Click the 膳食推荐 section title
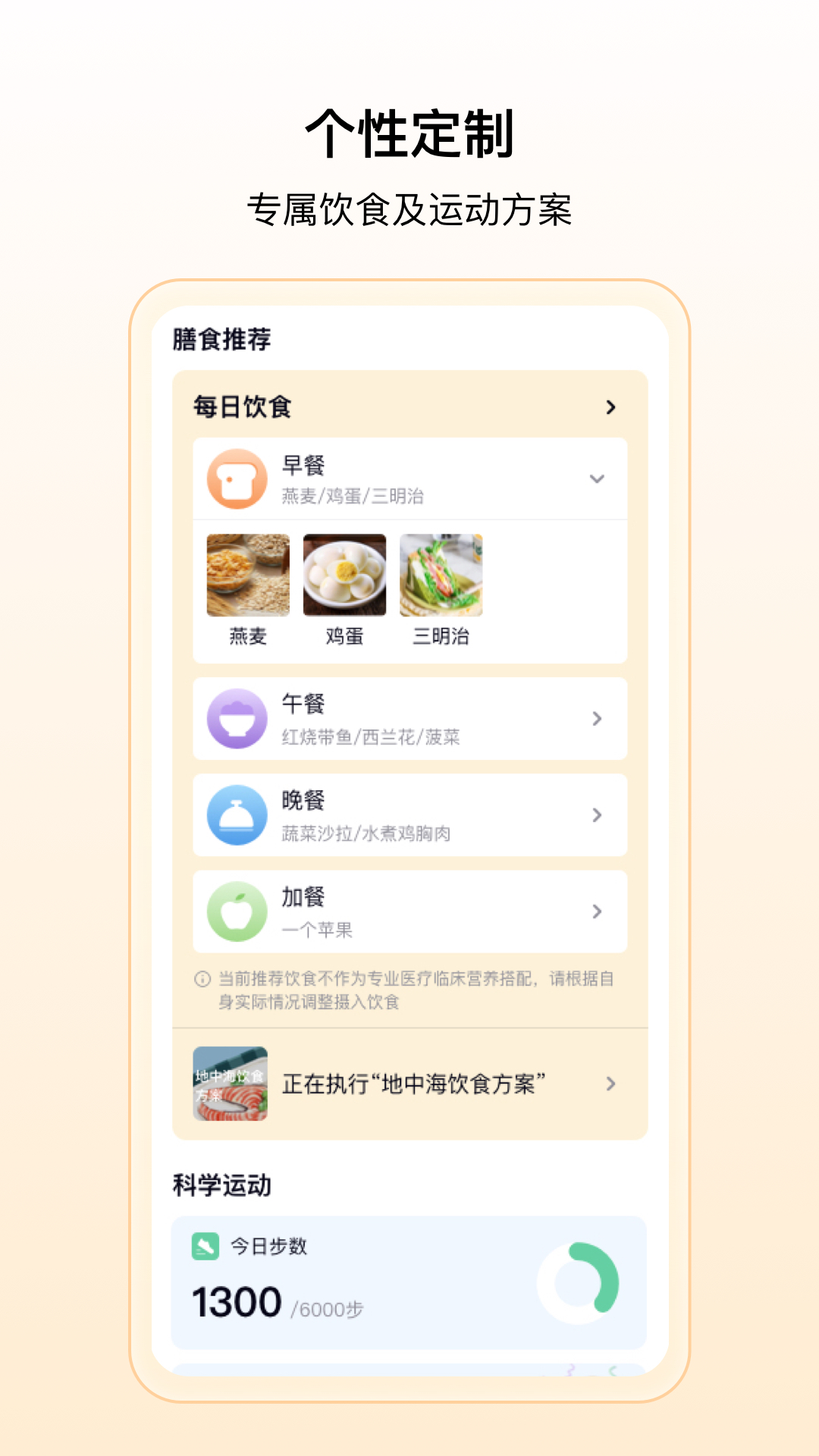819x1456 pixels. [x=221, y=339]
